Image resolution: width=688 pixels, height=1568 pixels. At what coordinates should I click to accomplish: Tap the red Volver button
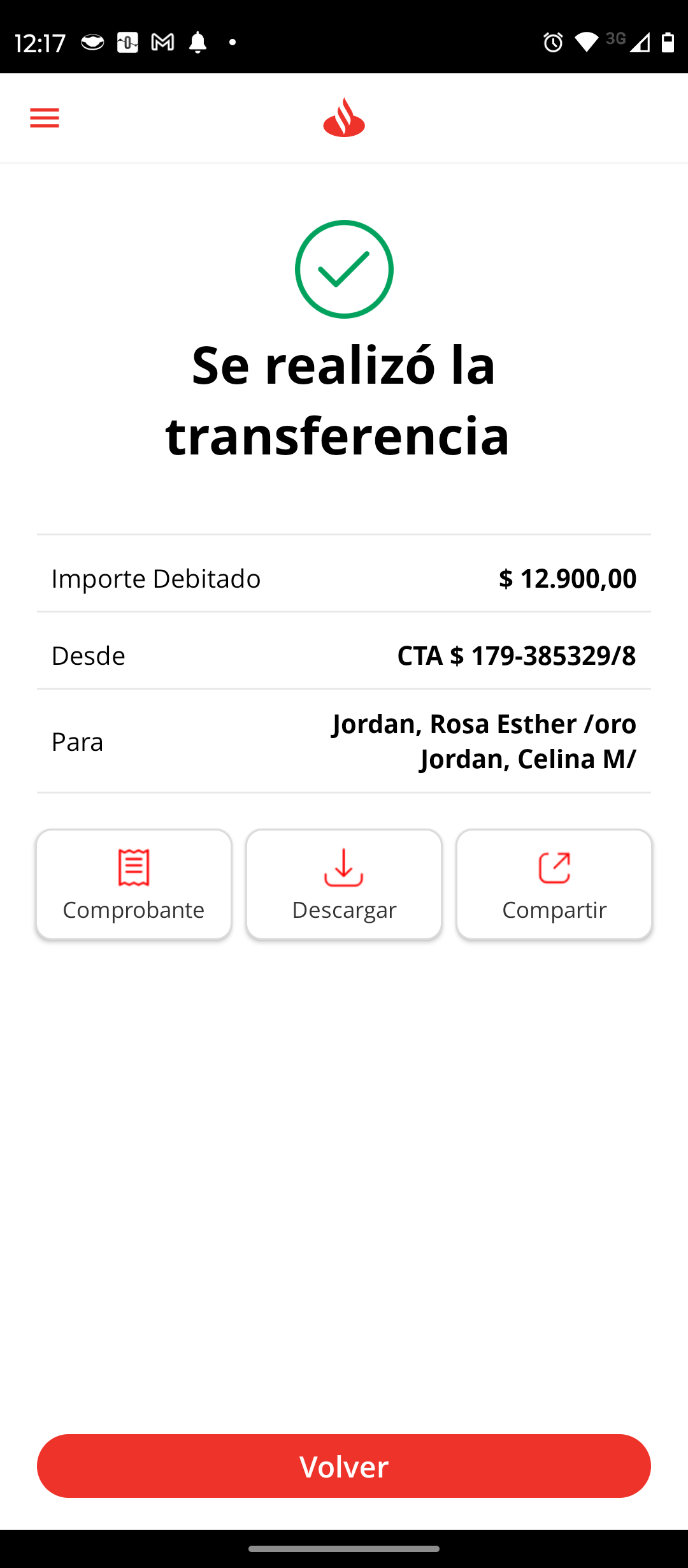point(344,1465)
